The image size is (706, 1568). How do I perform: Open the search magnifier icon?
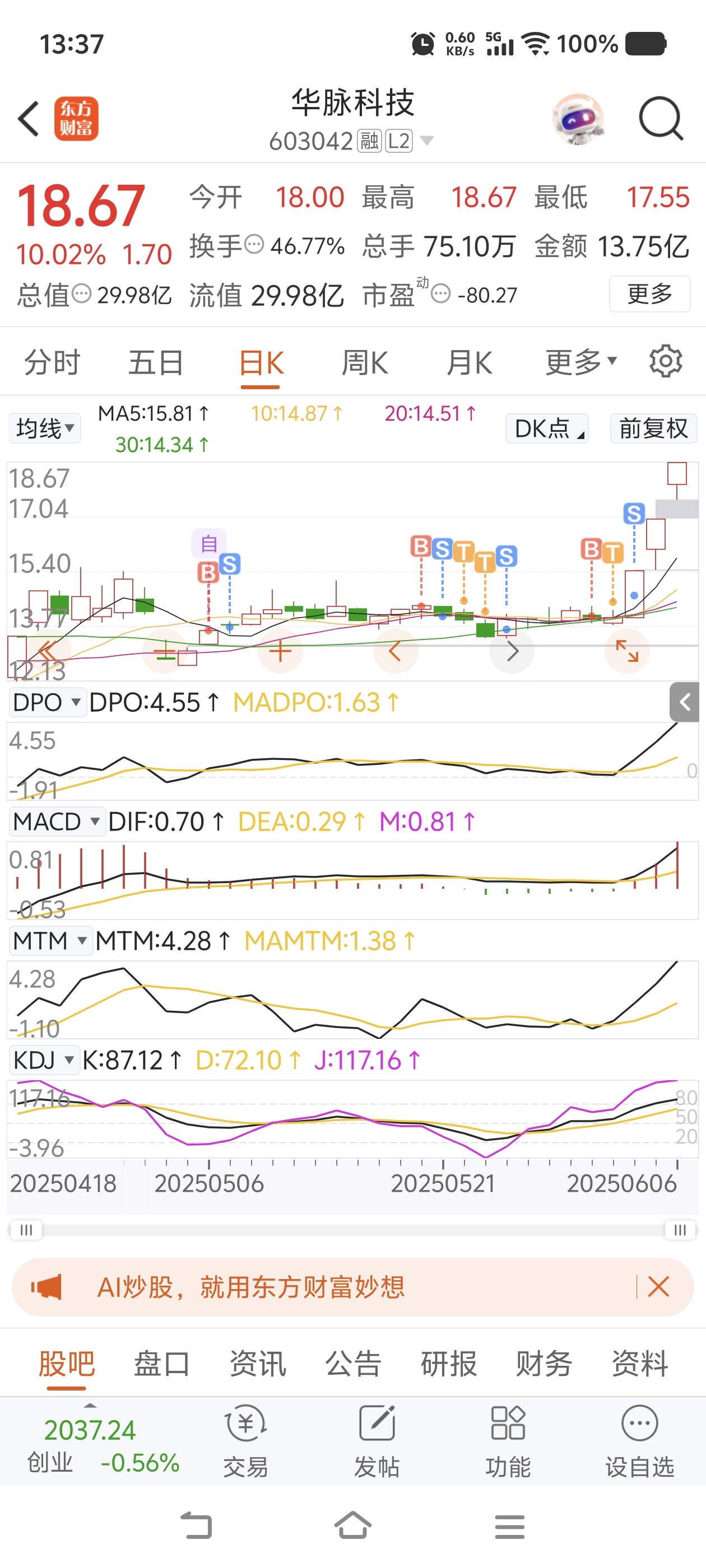pos(661,119)
